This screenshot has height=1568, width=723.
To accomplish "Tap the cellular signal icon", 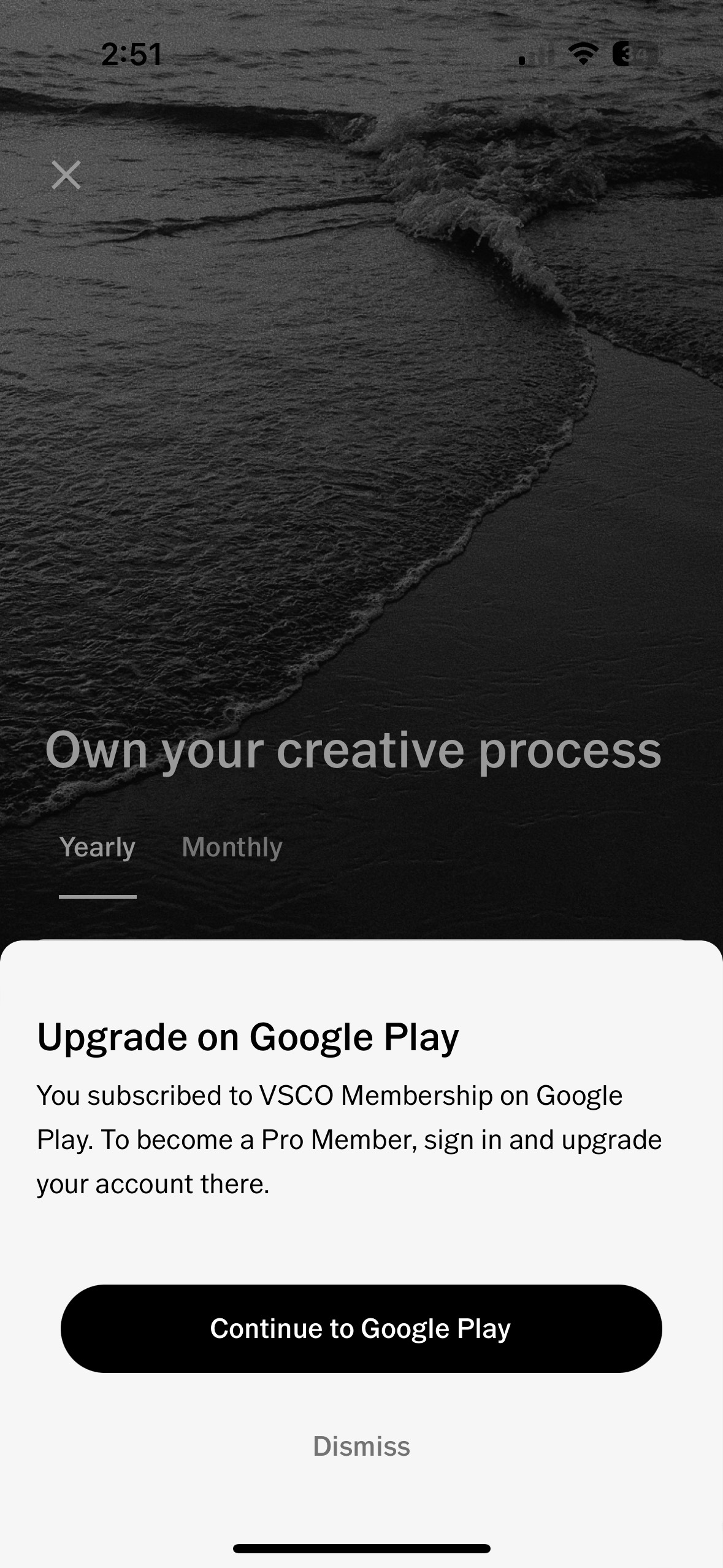I will [x=533, y=54].
